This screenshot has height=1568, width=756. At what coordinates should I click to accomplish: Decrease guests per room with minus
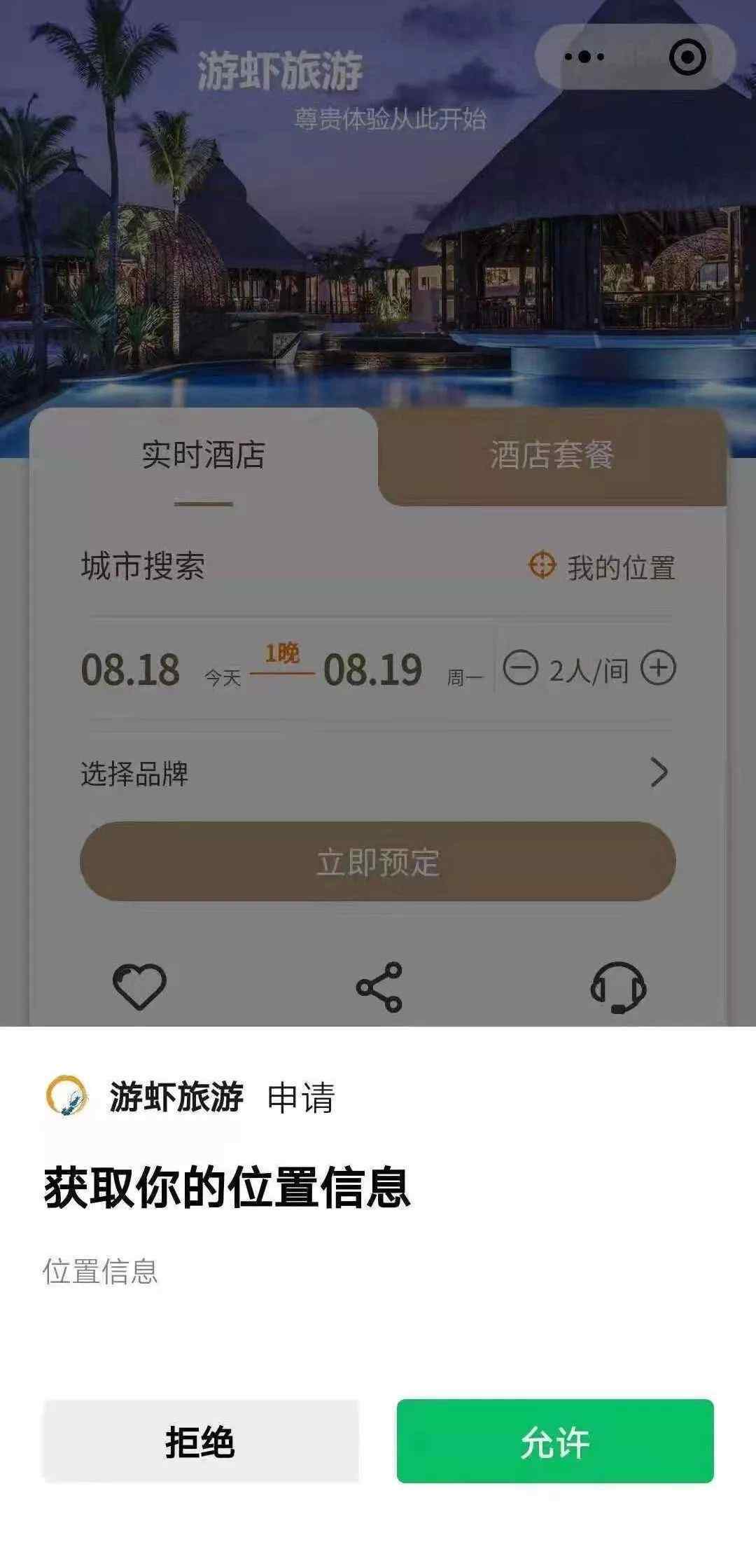point(521,668)
